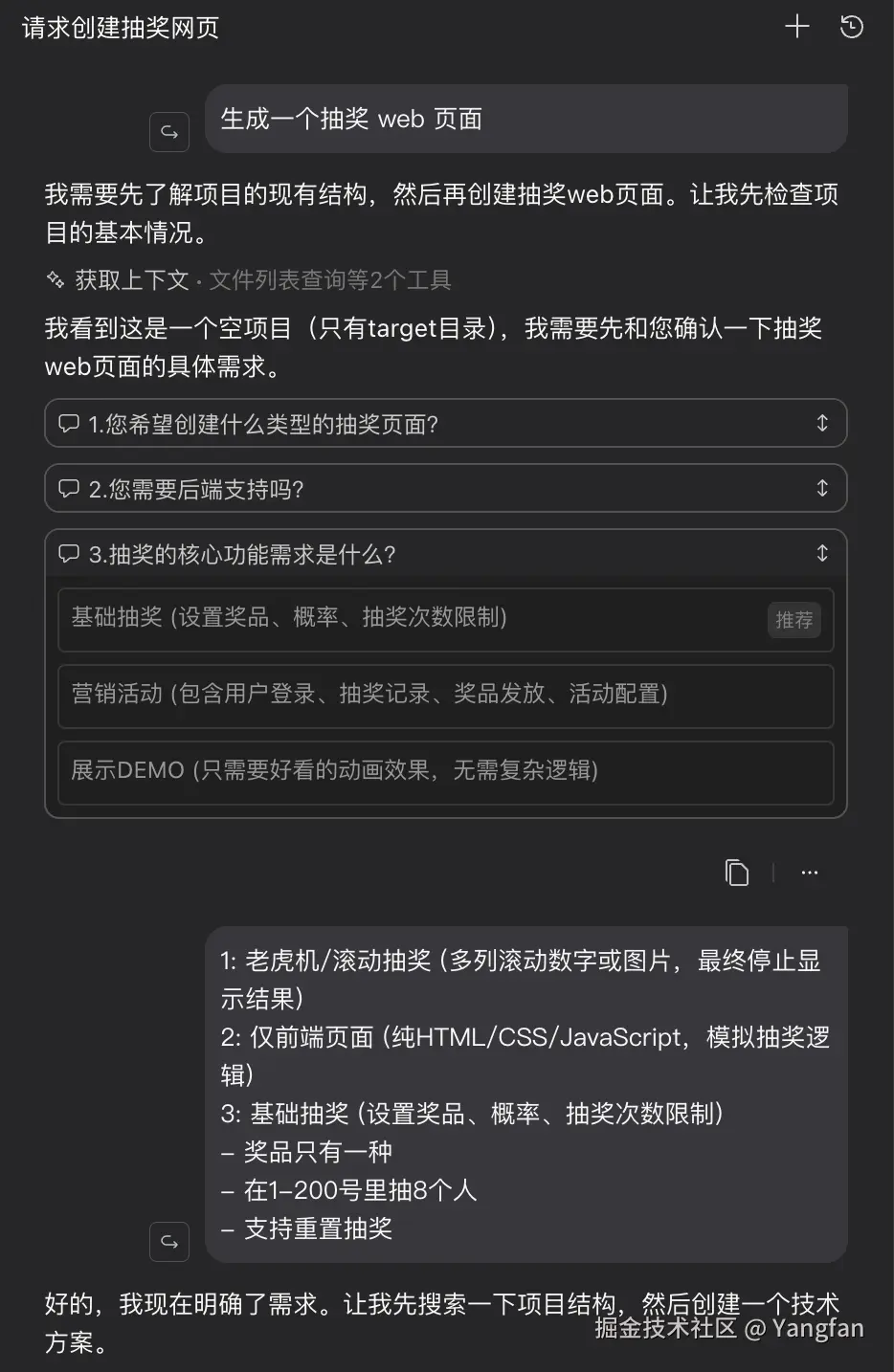This screenshot has width=894, height=1372.
Task: Open the three-dot more options menu
Action: pyautogui.click(x=810, y=873)
